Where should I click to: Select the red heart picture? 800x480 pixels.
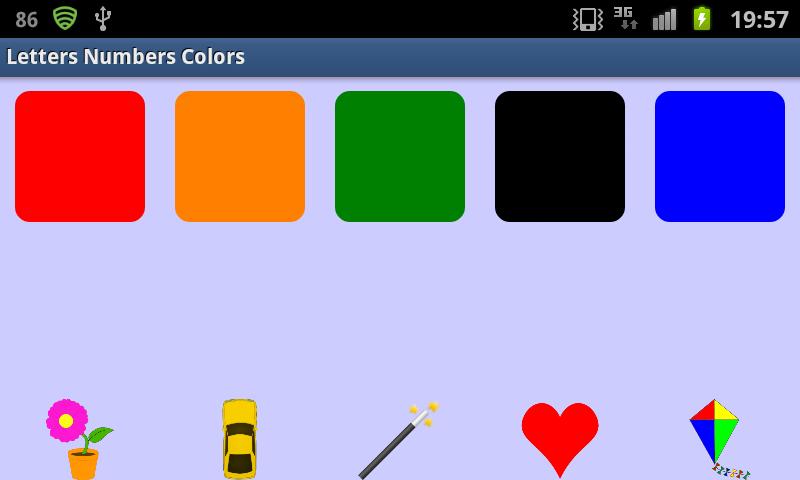coord(560,438)
